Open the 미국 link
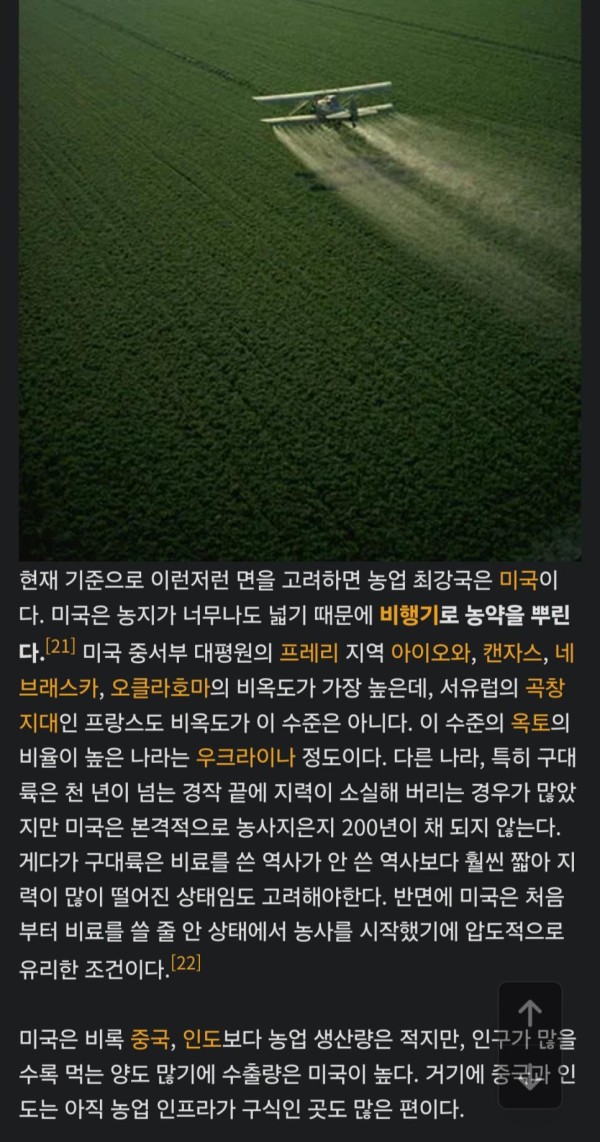Screen dimensions: 600x1142 pyautogui.click(x=518, y=581)
